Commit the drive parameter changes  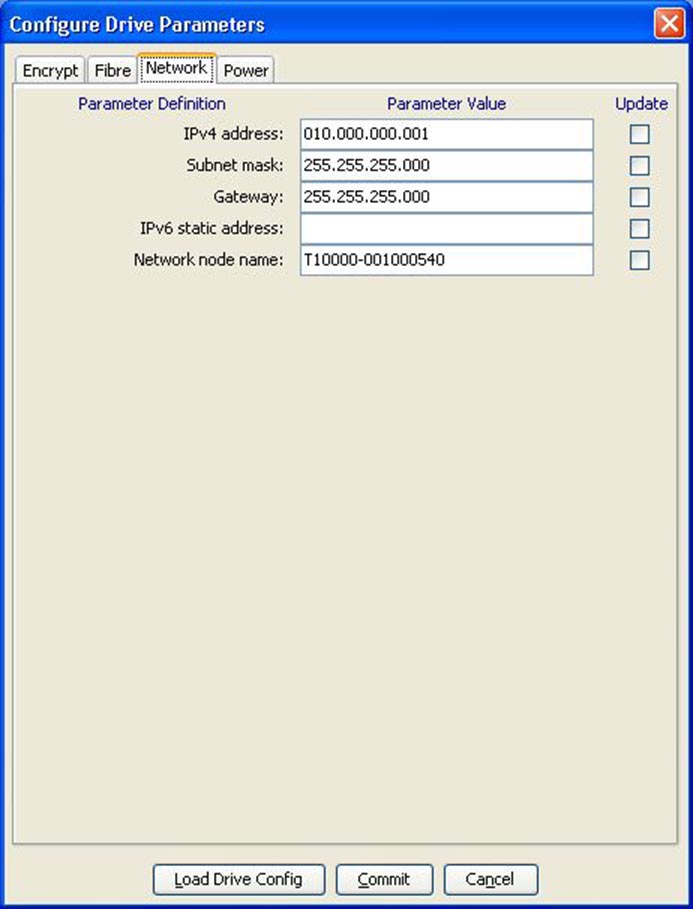(x=384, y=879)
